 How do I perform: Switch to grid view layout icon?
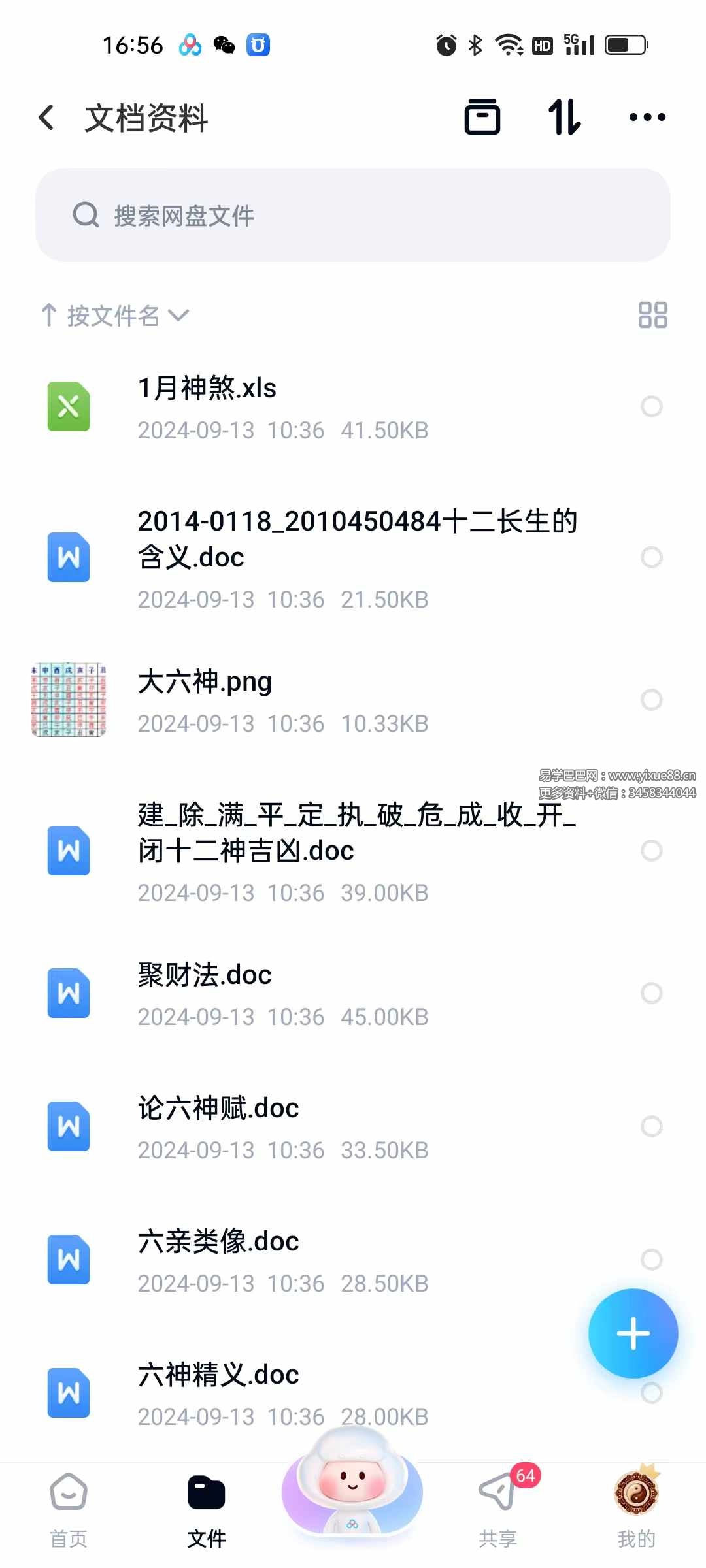651,316
